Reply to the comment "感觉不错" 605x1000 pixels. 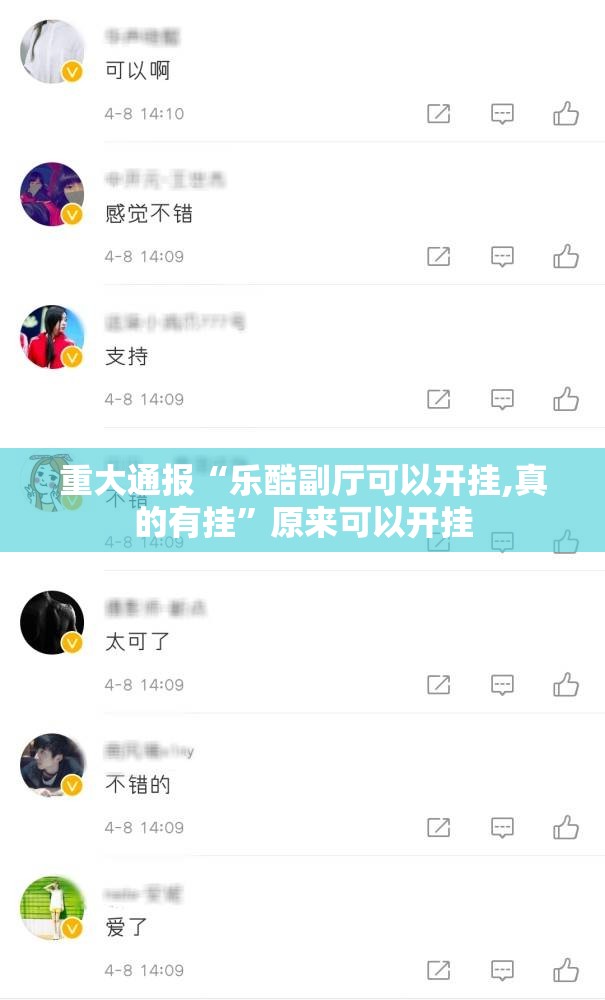coord(502,257)
